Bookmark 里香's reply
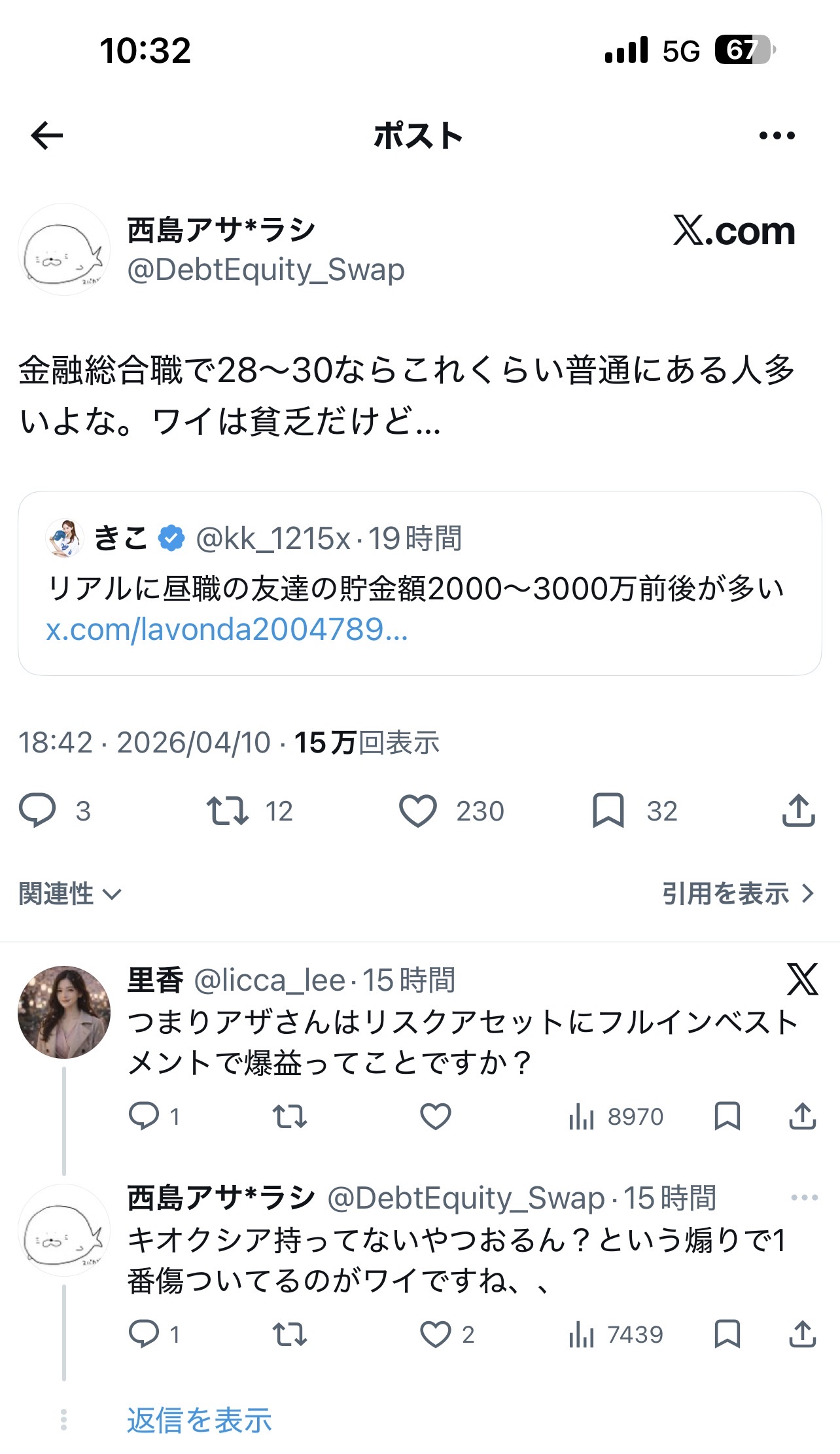Viewport: 840px width, 1454px height. (727, 1116)
